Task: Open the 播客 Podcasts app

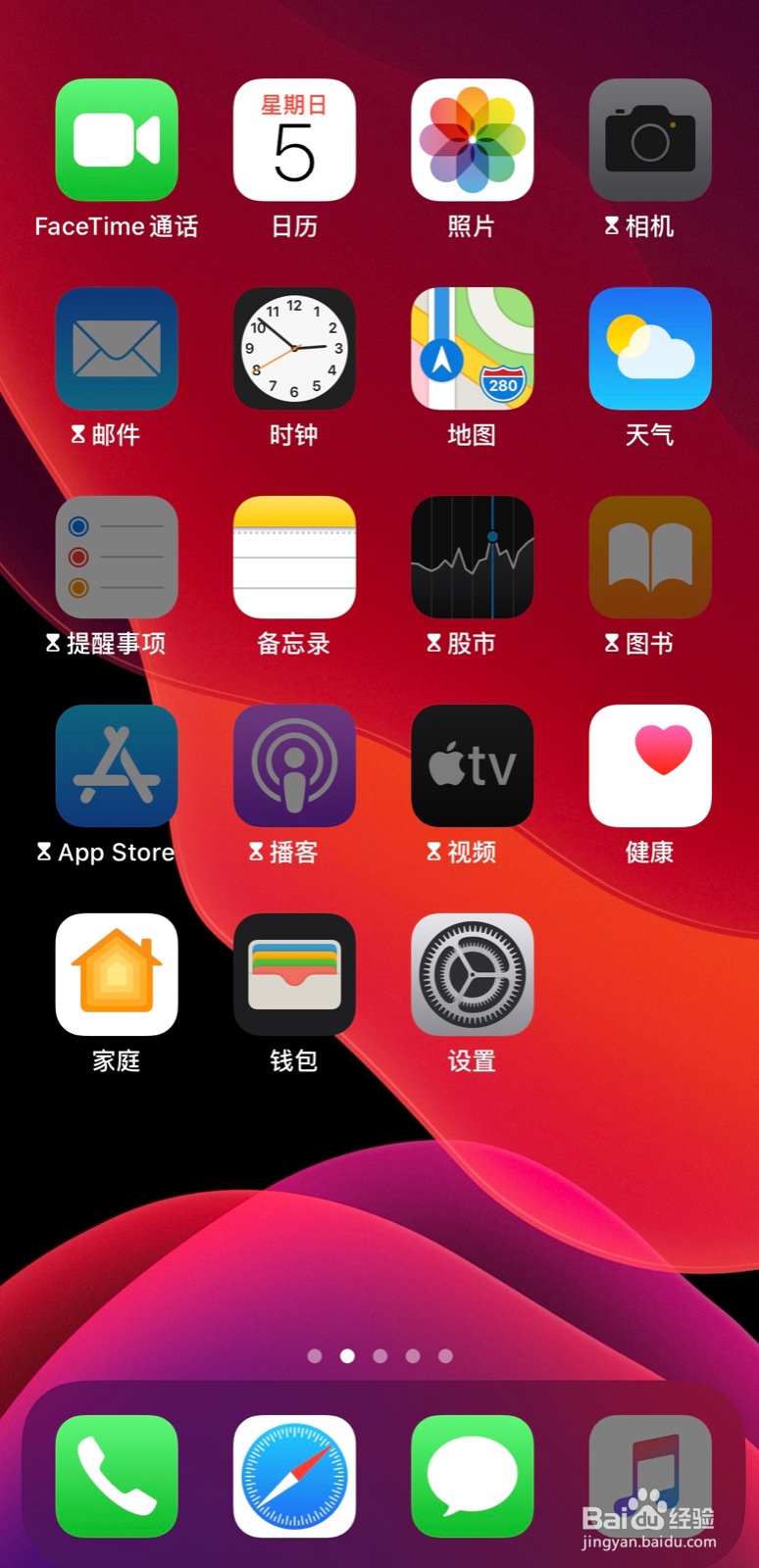Action: pyautogui.click(x=294, y=765)
